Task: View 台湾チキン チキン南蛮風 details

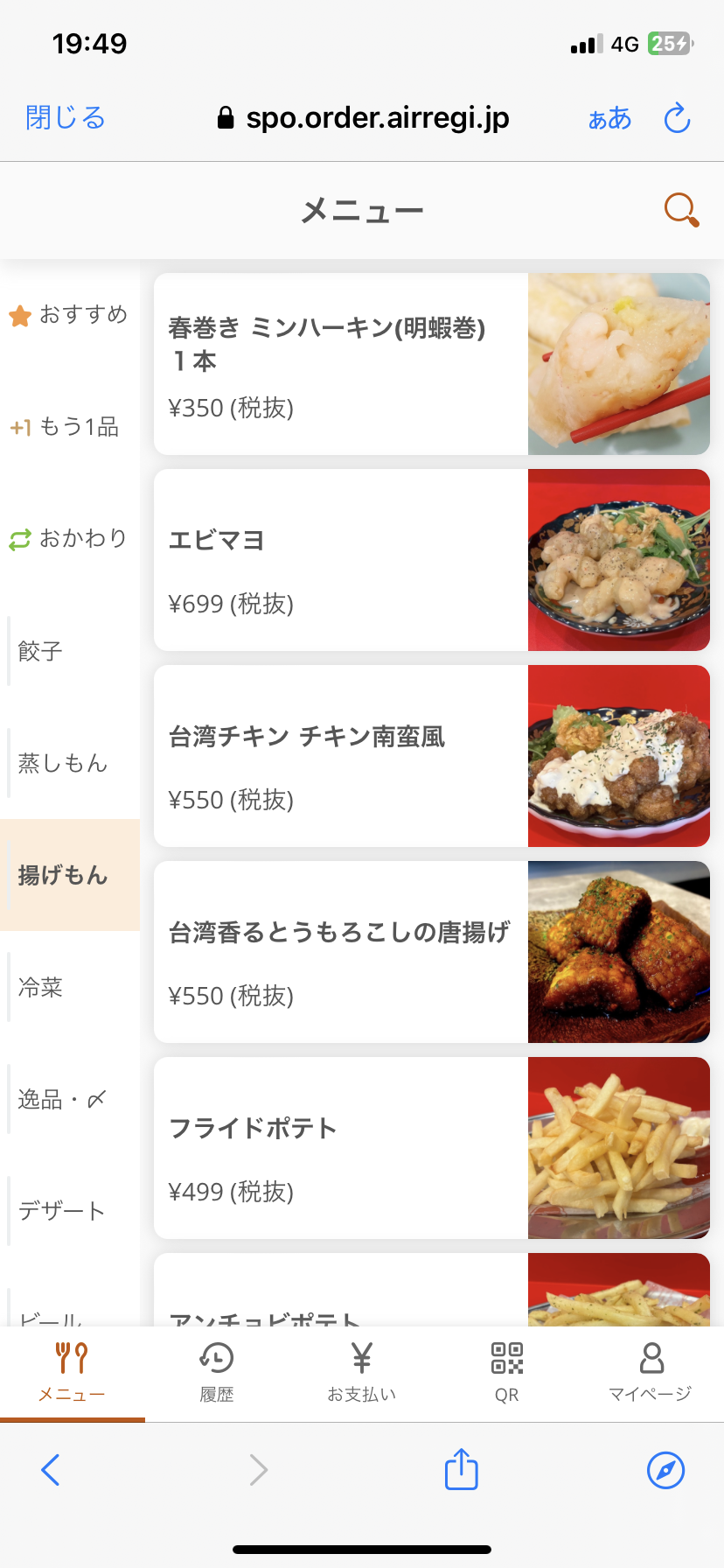Action: click(432, 756)
